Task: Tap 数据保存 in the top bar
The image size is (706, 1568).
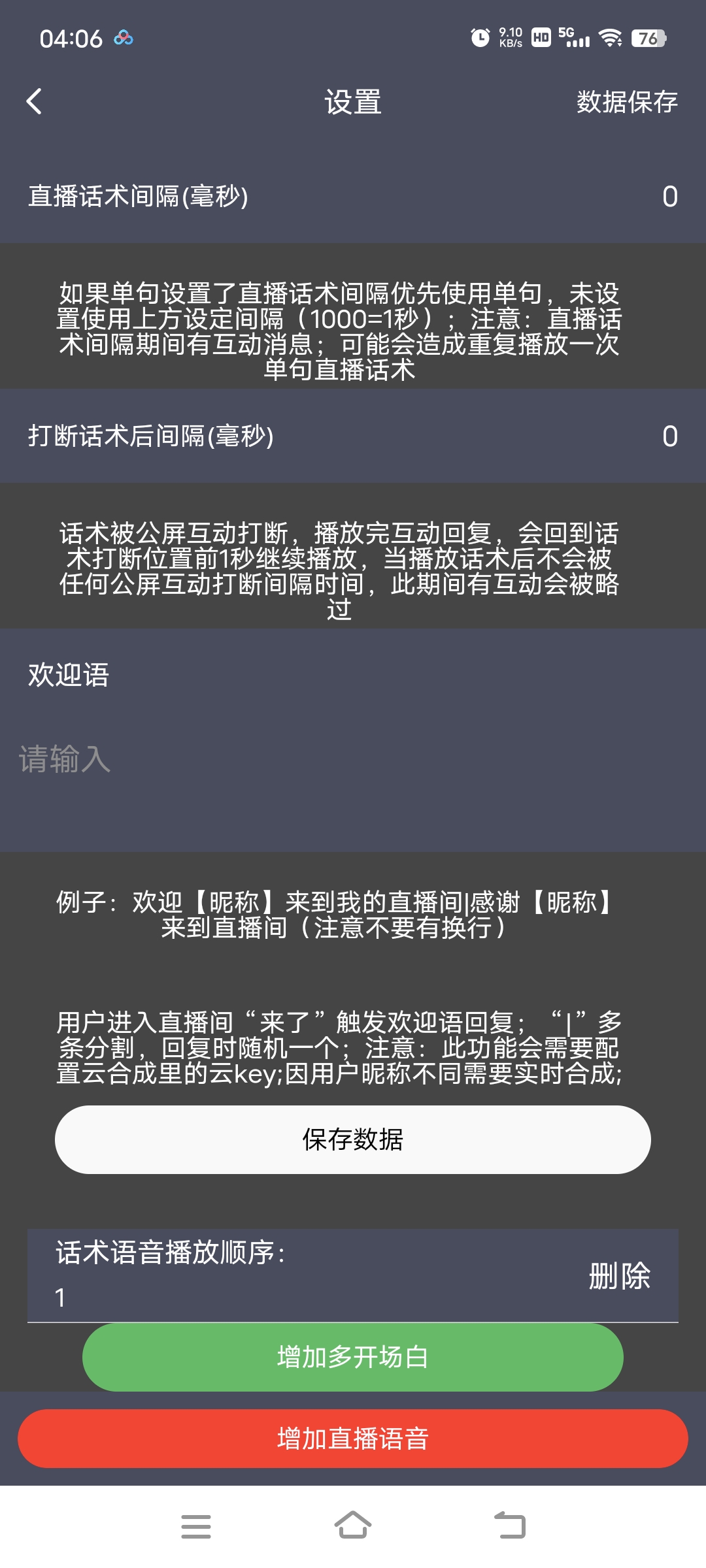Action: pyautogui.click(x=626, y=102)
